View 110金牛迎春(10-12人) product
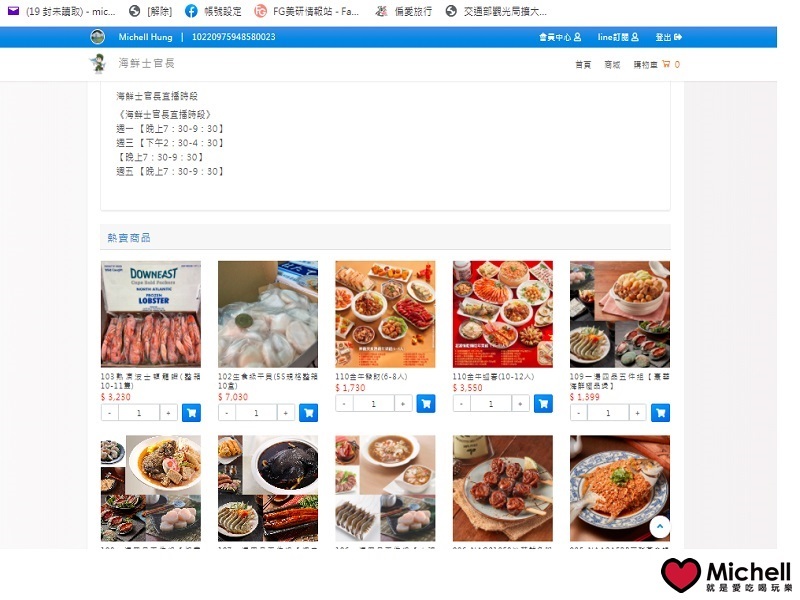The image size is (800, 600). click(x=502, y=314)
